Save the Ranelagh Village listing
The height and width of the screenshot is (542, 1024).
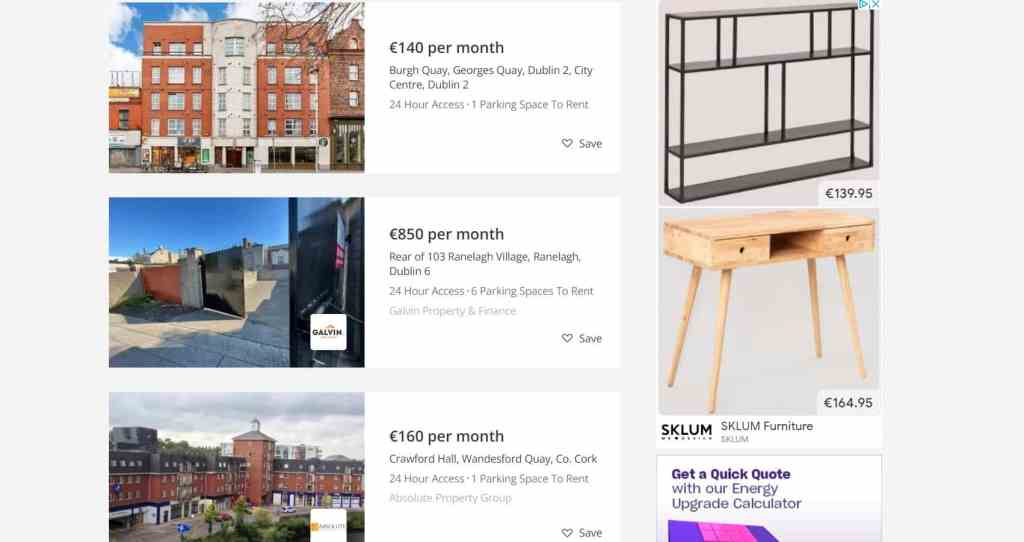point(582,338)
